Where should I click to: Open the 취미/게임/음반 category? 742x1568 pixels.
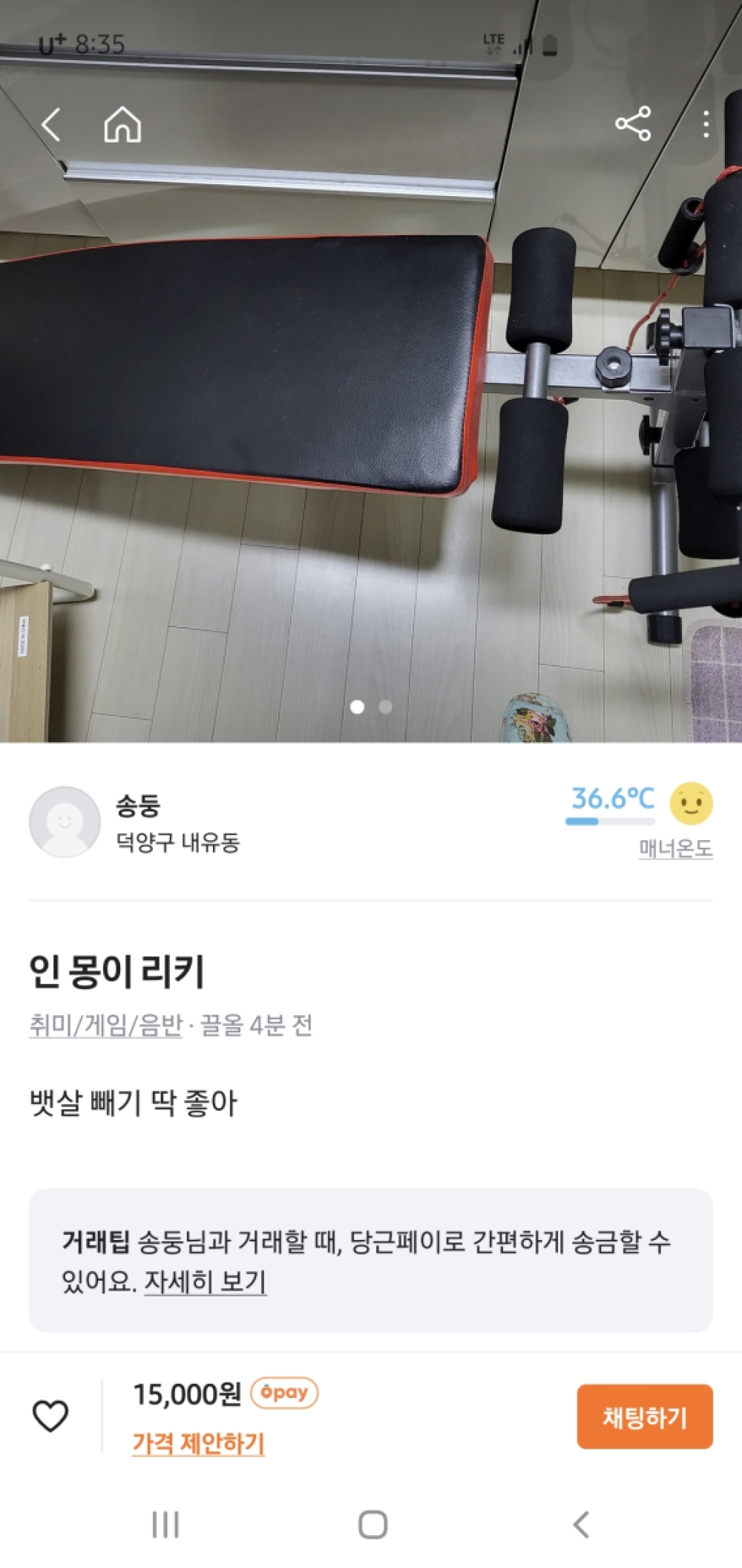click(105, 1026)
